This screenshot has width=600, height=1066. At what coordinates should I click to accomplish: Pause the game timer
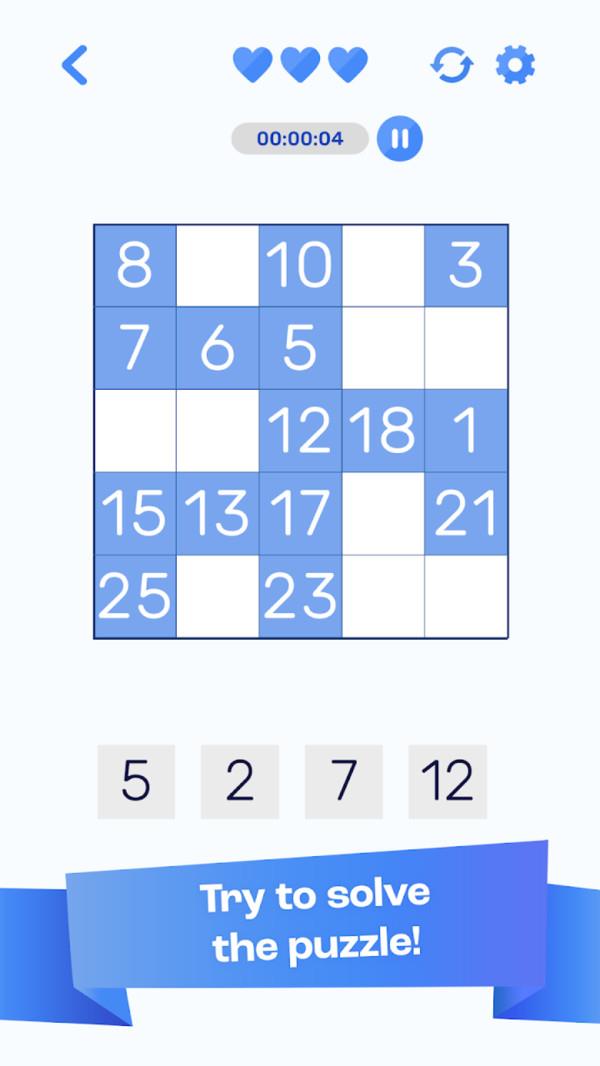point(400,138)
